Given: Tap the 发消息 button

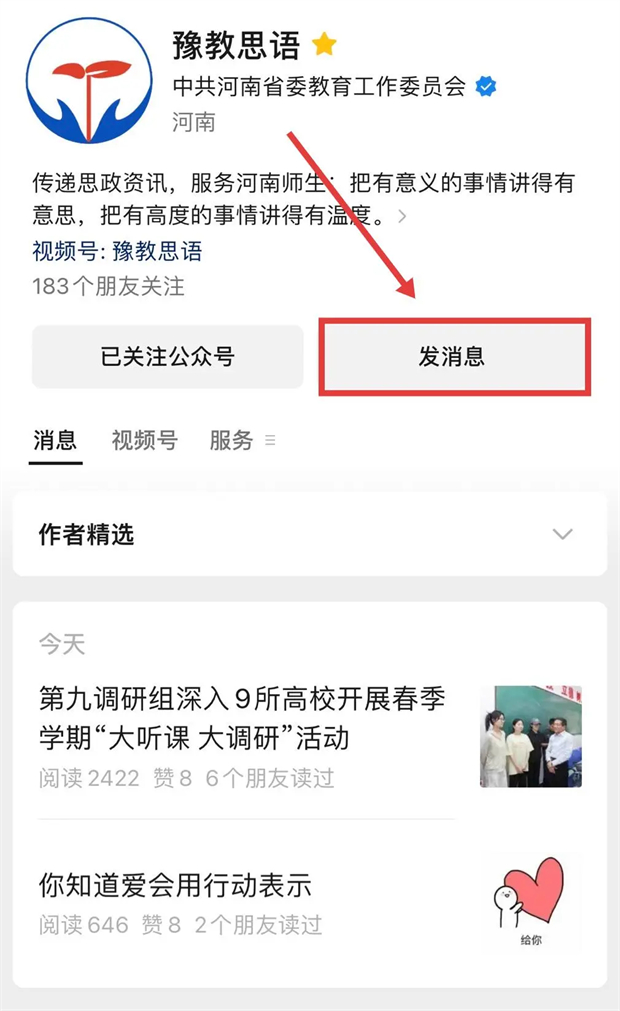Looking at the screenshot, I should pyautogui.click(x=453, y=357).
